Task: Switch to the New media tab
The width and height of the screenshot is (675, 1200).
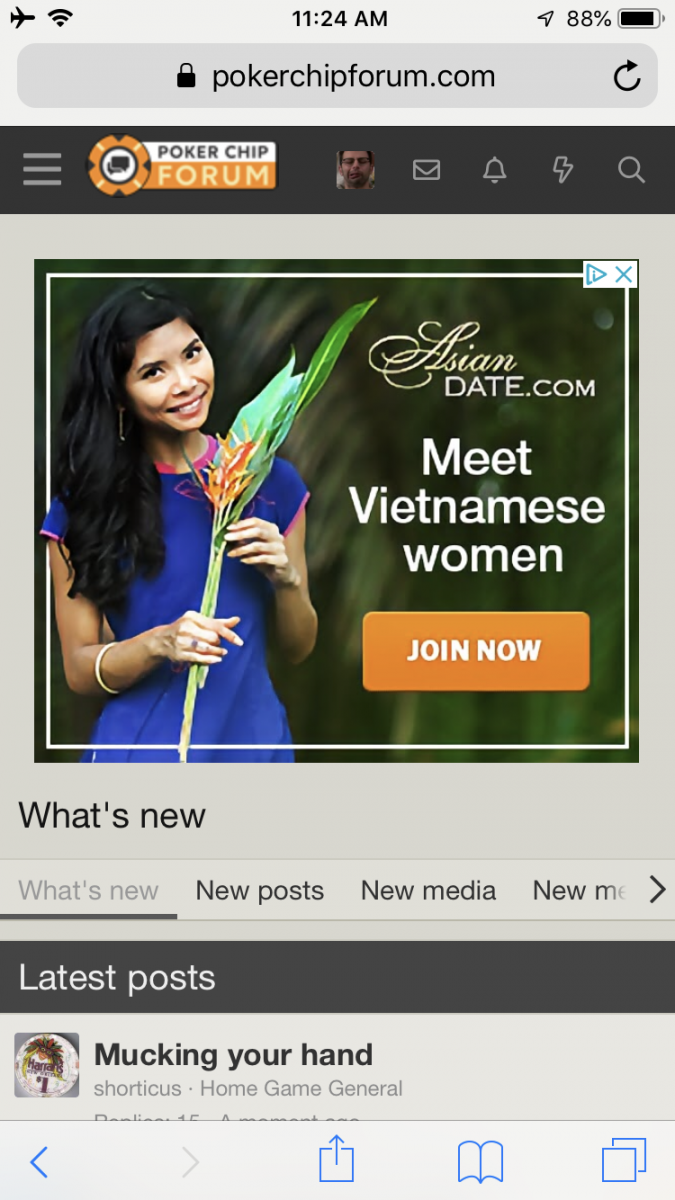Action: coord(428,890)
